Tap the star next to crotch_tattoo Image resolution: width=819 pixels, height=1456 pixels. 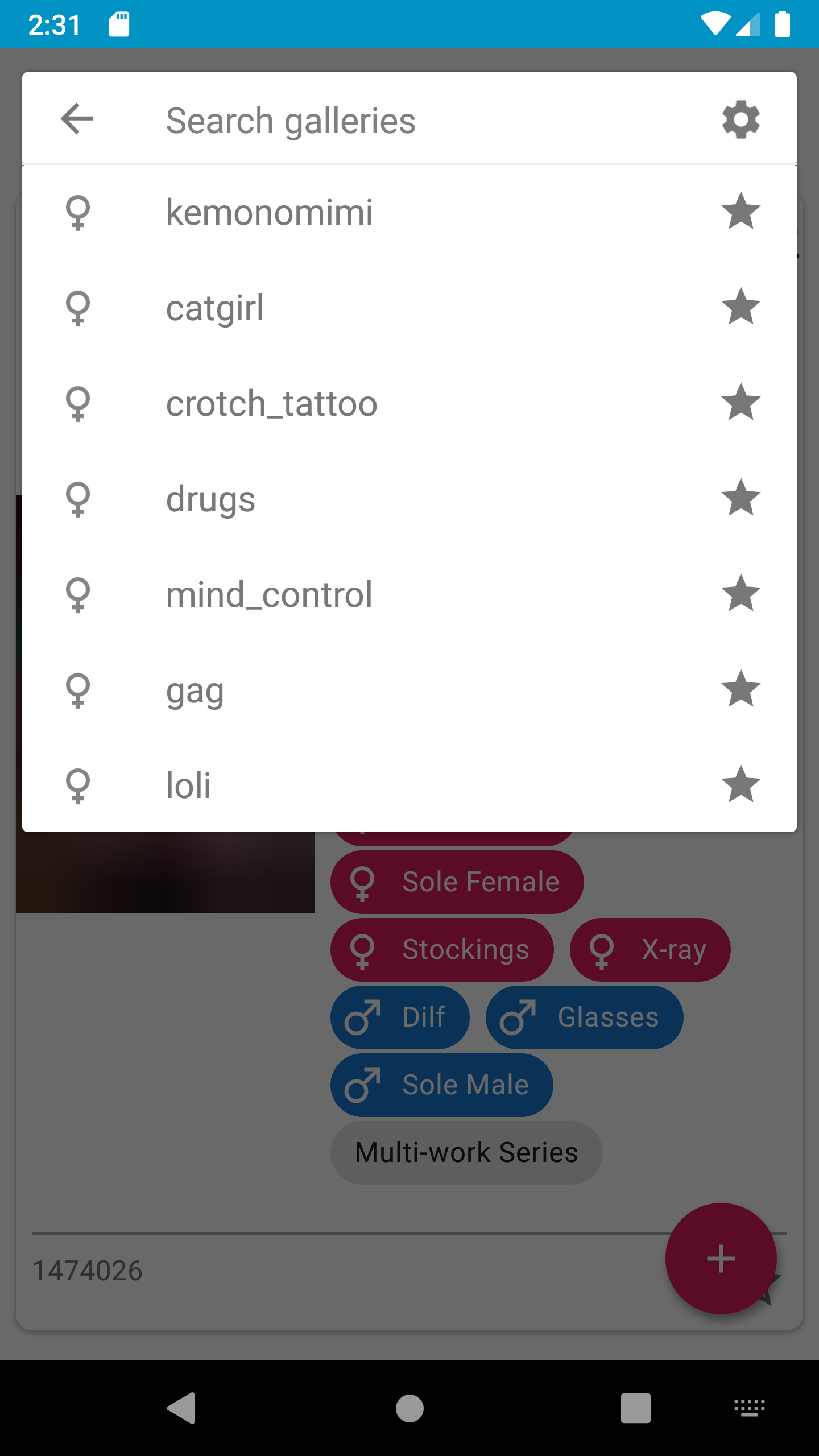coord(741,402)
